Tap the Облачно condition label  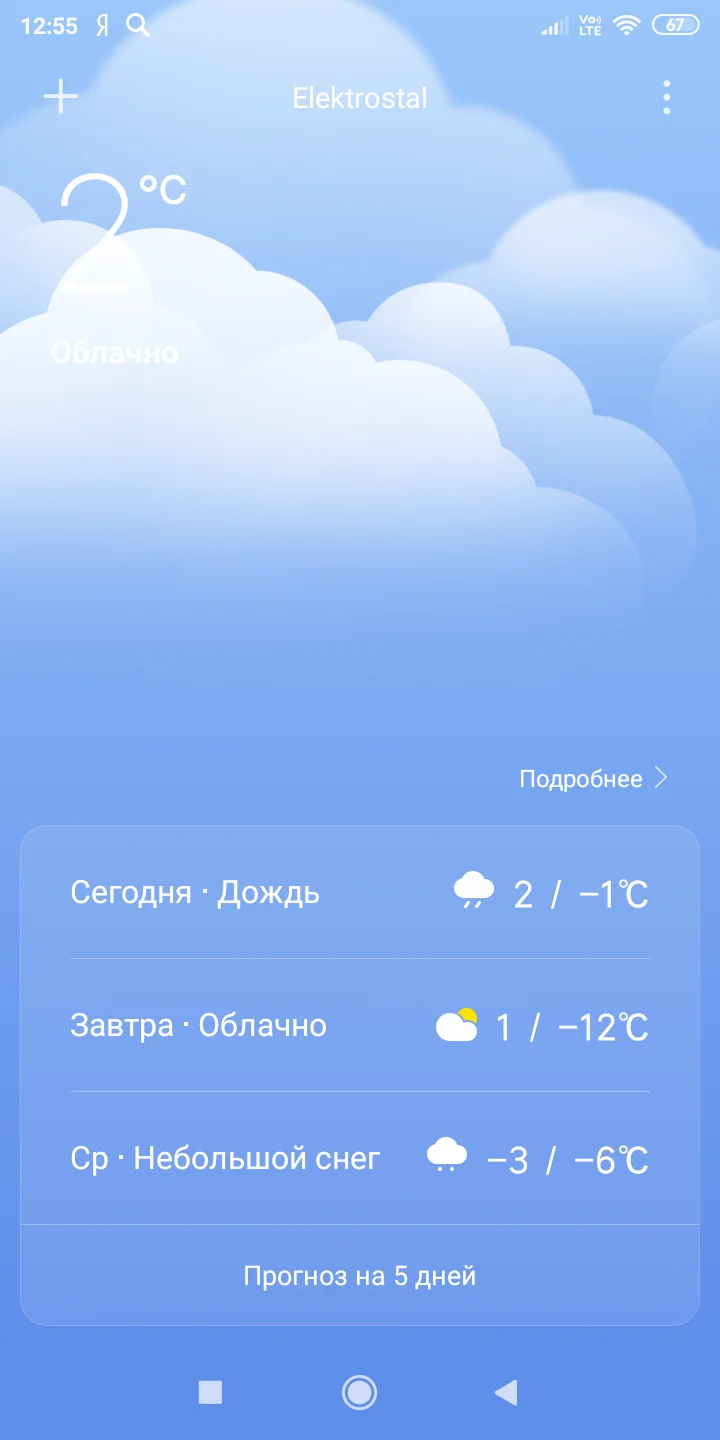115,352
